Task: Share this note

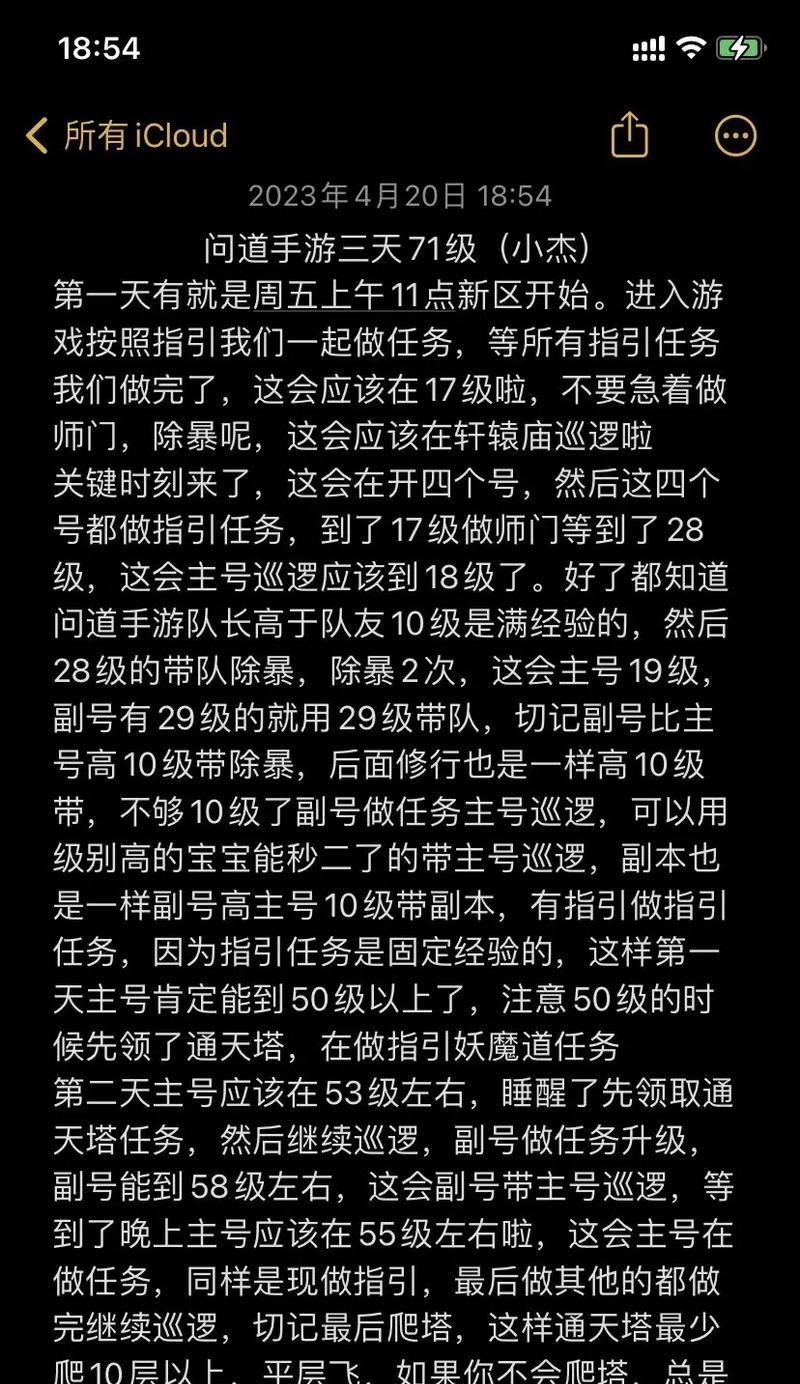Action: 629,134
